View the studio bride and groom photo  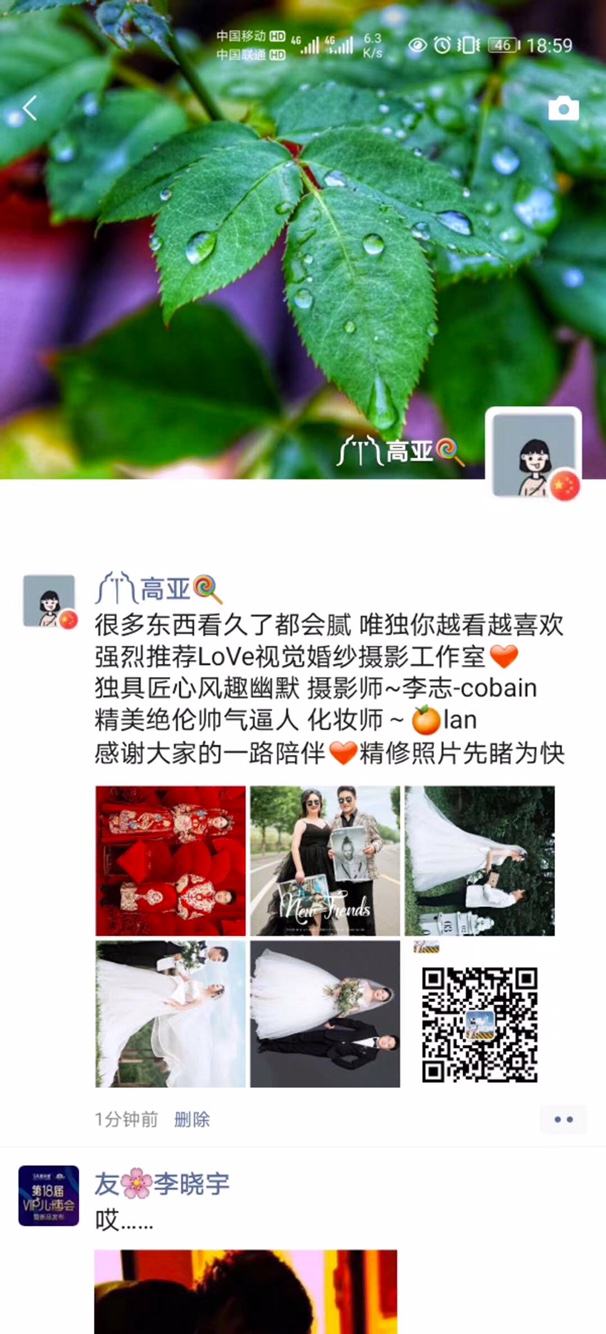coord(325,1013)
